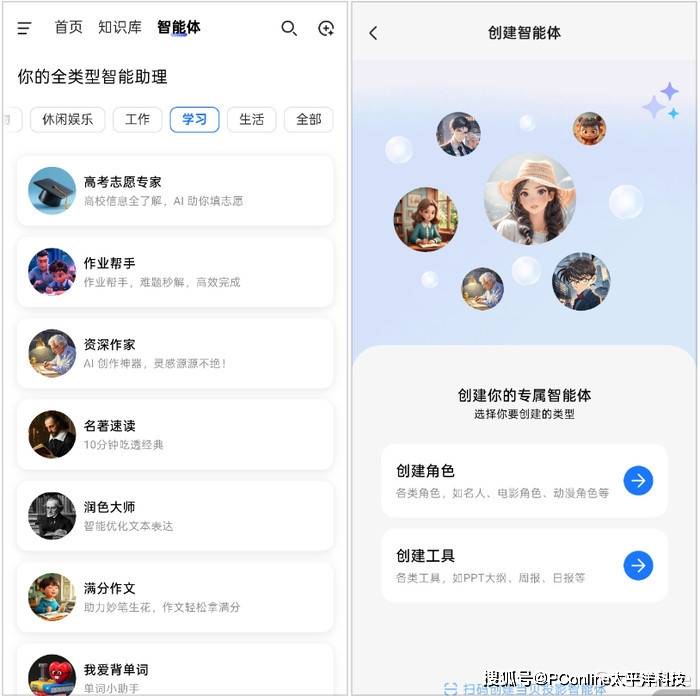
Task: Choose 创建角色 to create a character
Action: tap(524, 480)
